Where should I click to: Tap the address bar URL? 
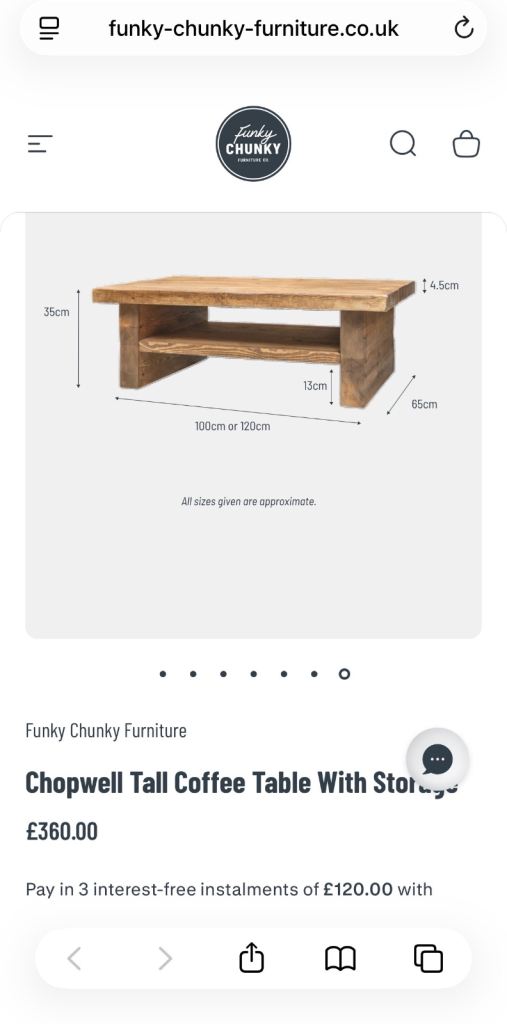pyautogui.click(x=254, y=29)
